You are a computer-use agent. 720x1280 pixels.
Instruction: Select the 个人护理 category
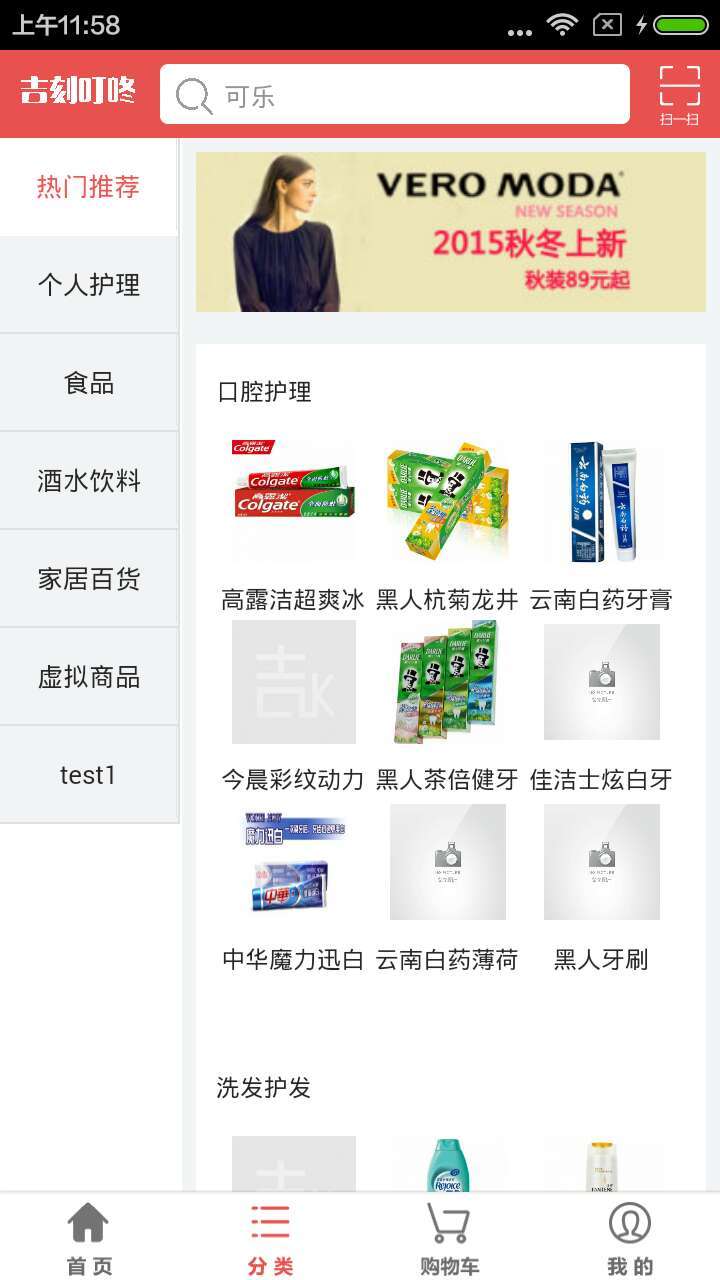(89, 285)
